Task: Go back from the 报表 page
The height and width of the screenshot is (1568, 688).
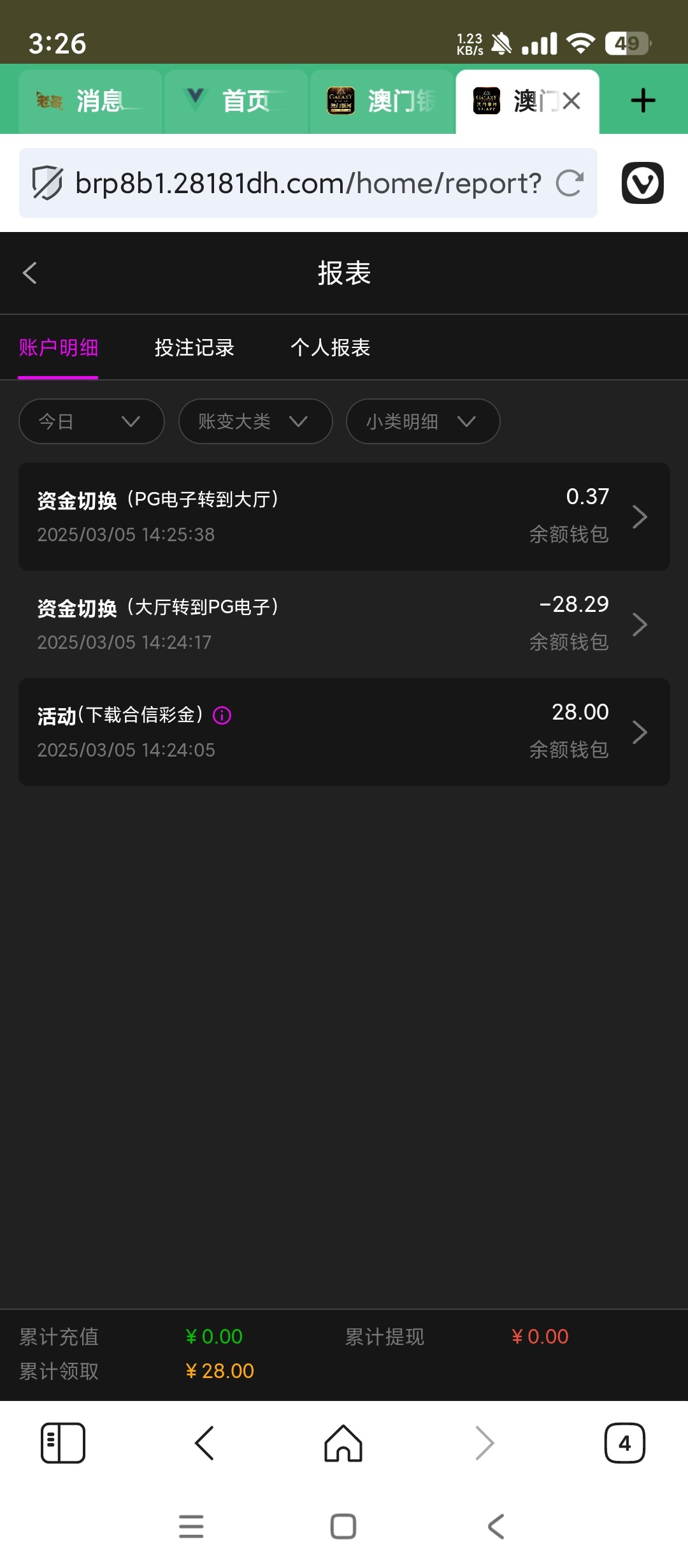Action: (x=30, y=273)
